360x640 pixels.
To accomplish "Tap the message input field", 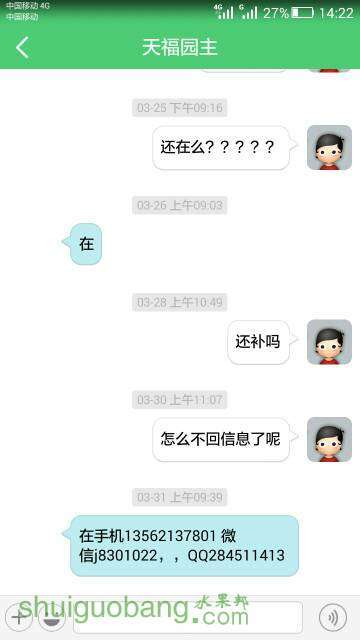I will point(188,617).
